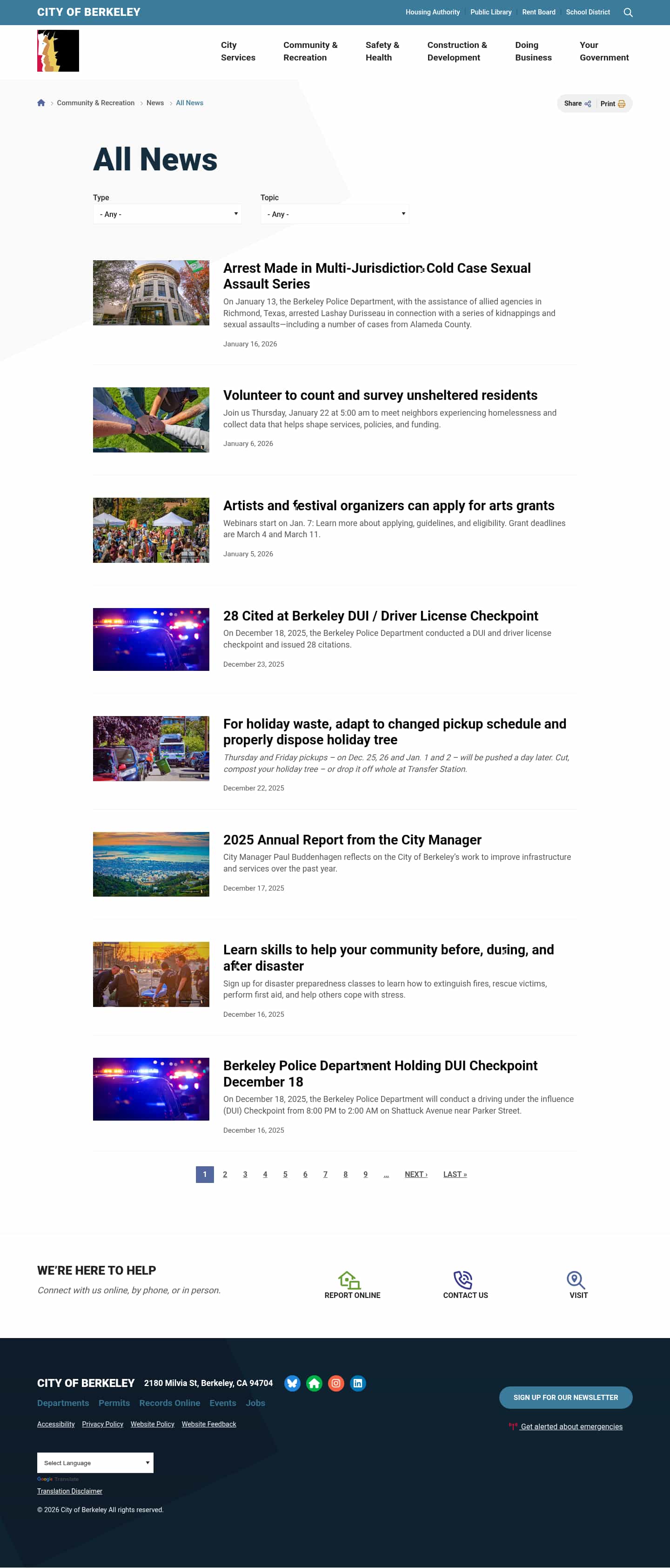The image size is (670, 1568).
Task: Print the All News page
Action: (x=612, y=103)
